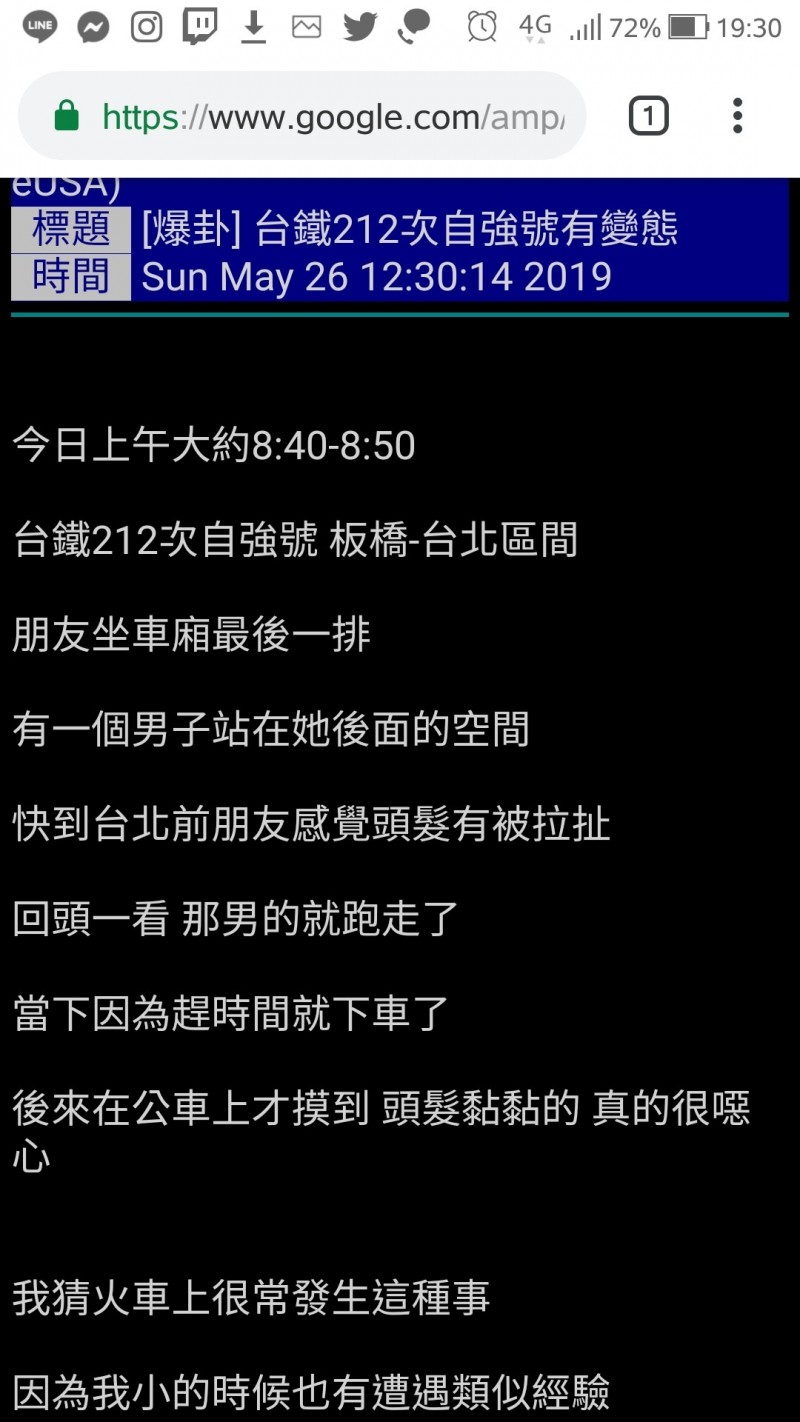This screenshot has height=1422, width=800.
Task: Tap the missed call notification icon
Action: point(413,27)
